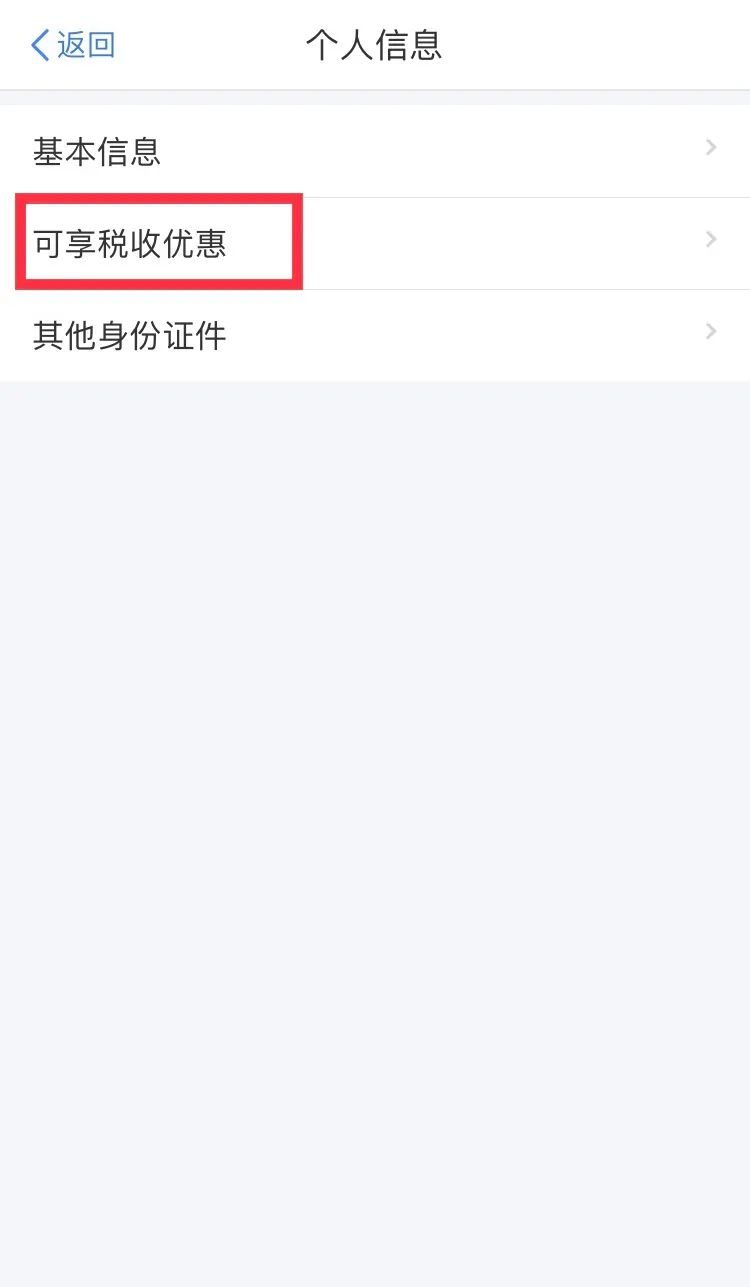Open the 基本信息 row
Image resolution: width=750 pixels, height=1287 pixels.
click(375, 151)
